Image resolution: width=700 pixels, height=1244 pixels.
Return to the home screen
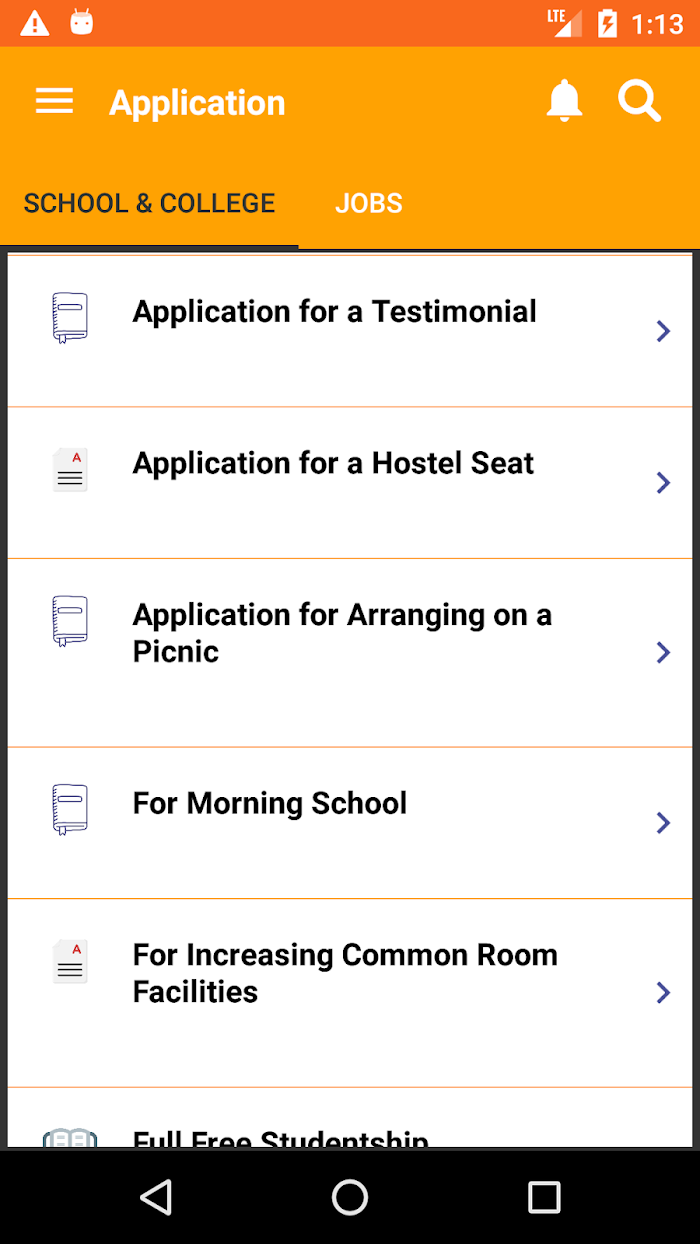tap(350, 1197)
